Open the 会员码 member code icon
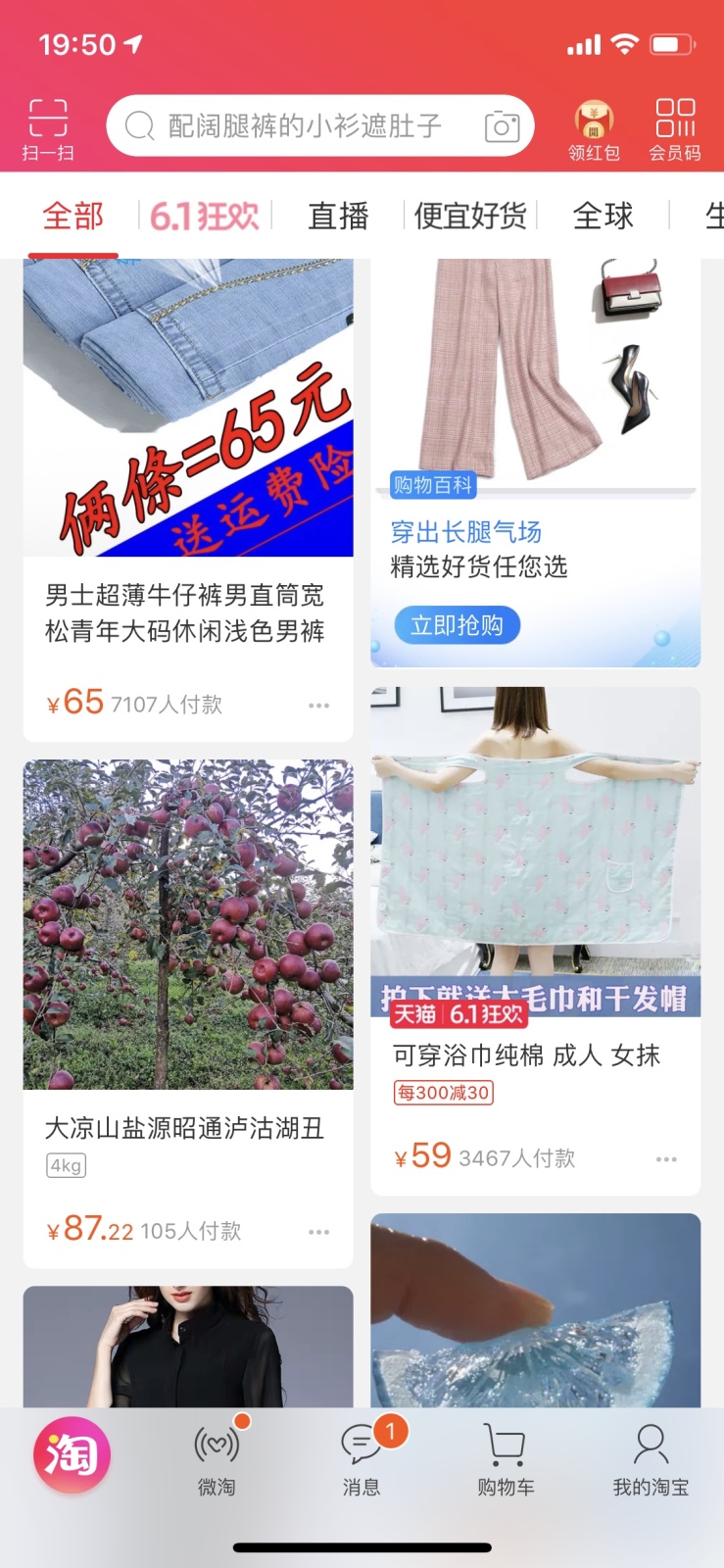 675,125
